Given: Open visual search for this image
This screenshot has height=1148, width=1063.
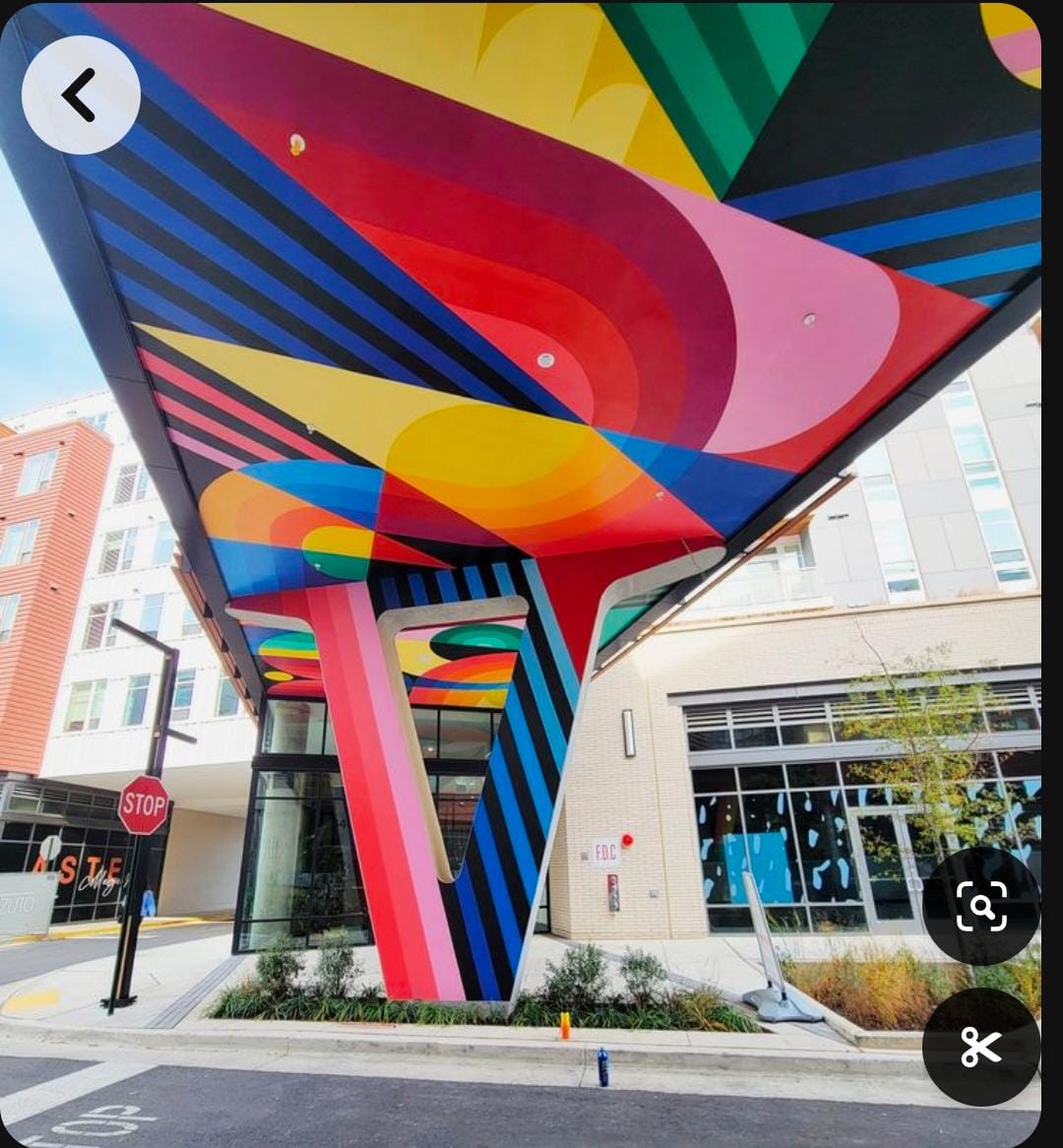Looking at the screenshot, I should tap(980, 906).
